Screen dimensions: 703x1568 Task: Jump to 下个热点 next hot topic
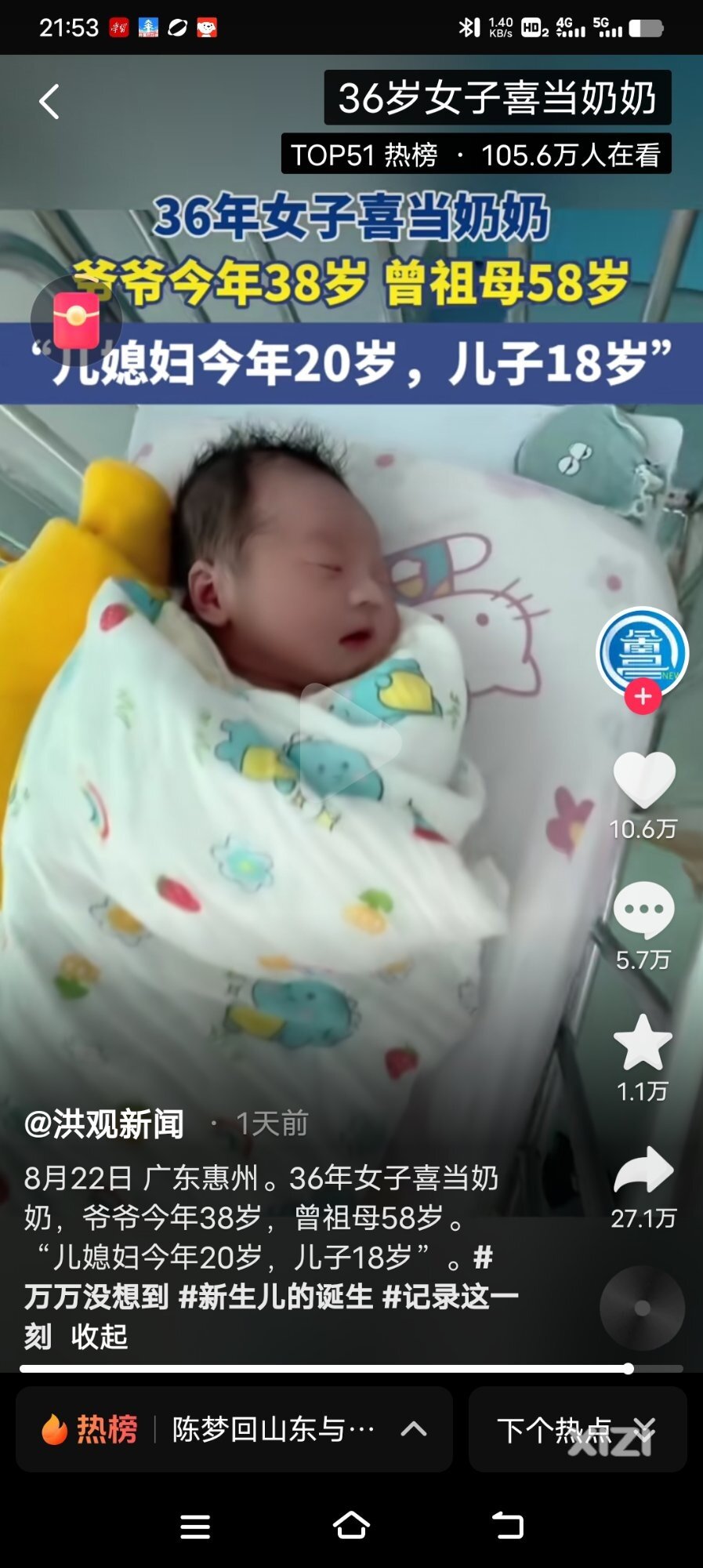(577, 1429)
